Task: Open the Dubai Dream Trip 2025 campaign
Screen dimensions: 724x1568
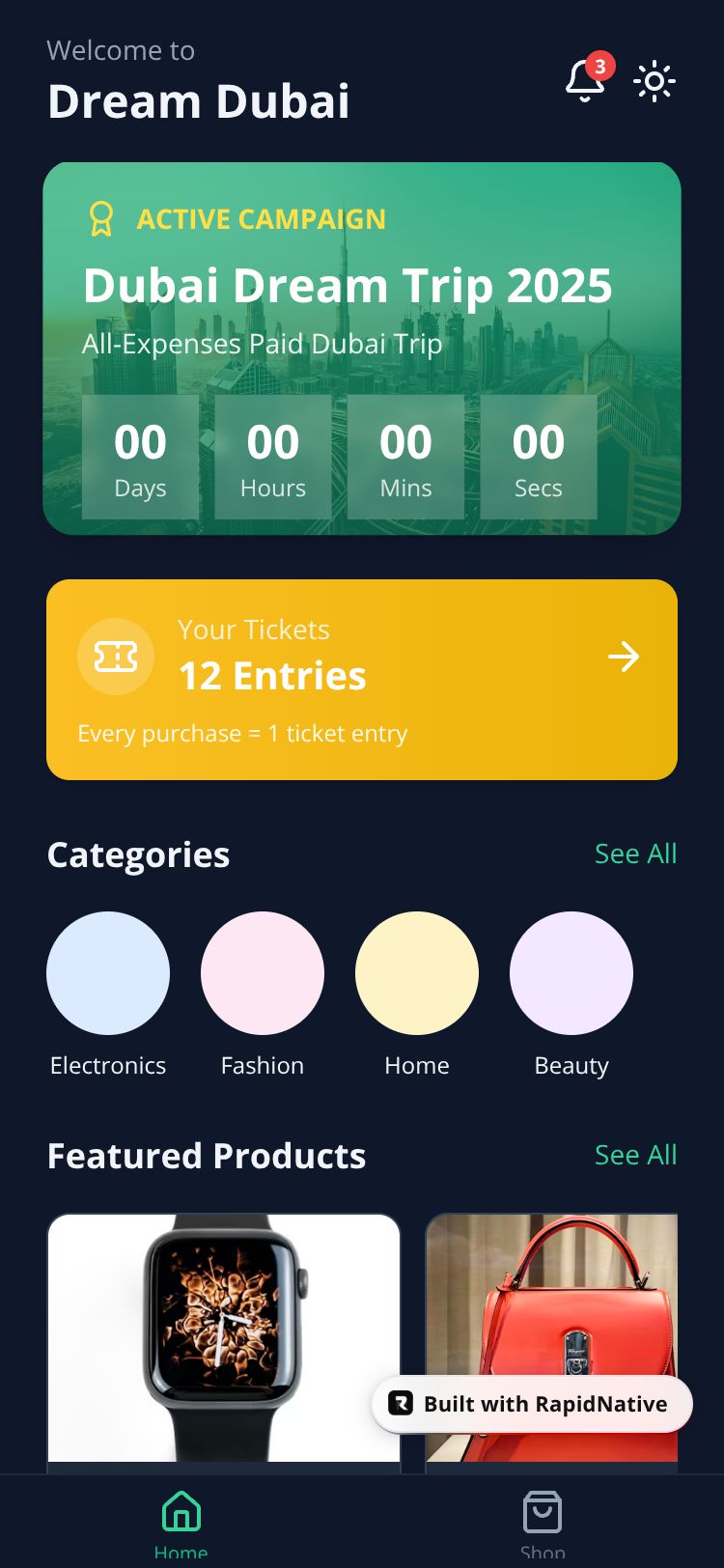Action: pos(362,348)
